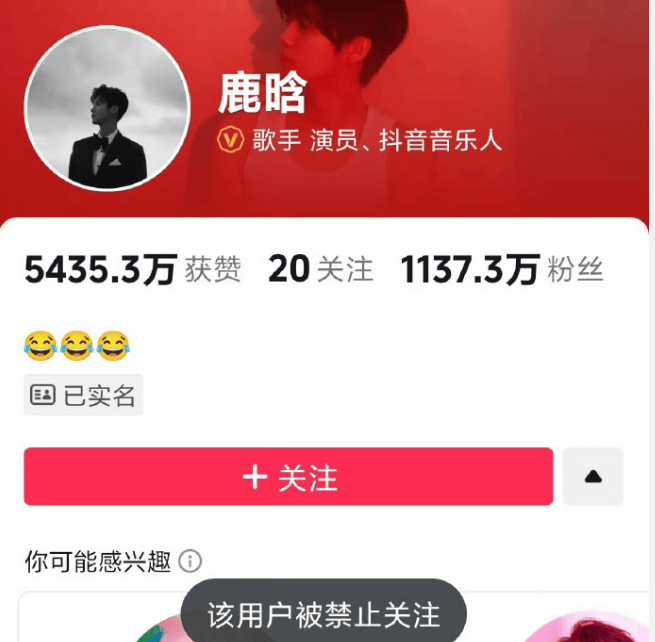Viewport: 655px width, 642px height.
Task: Open info icon beside 你可能感兴趣
Action: tap(190, 561)
